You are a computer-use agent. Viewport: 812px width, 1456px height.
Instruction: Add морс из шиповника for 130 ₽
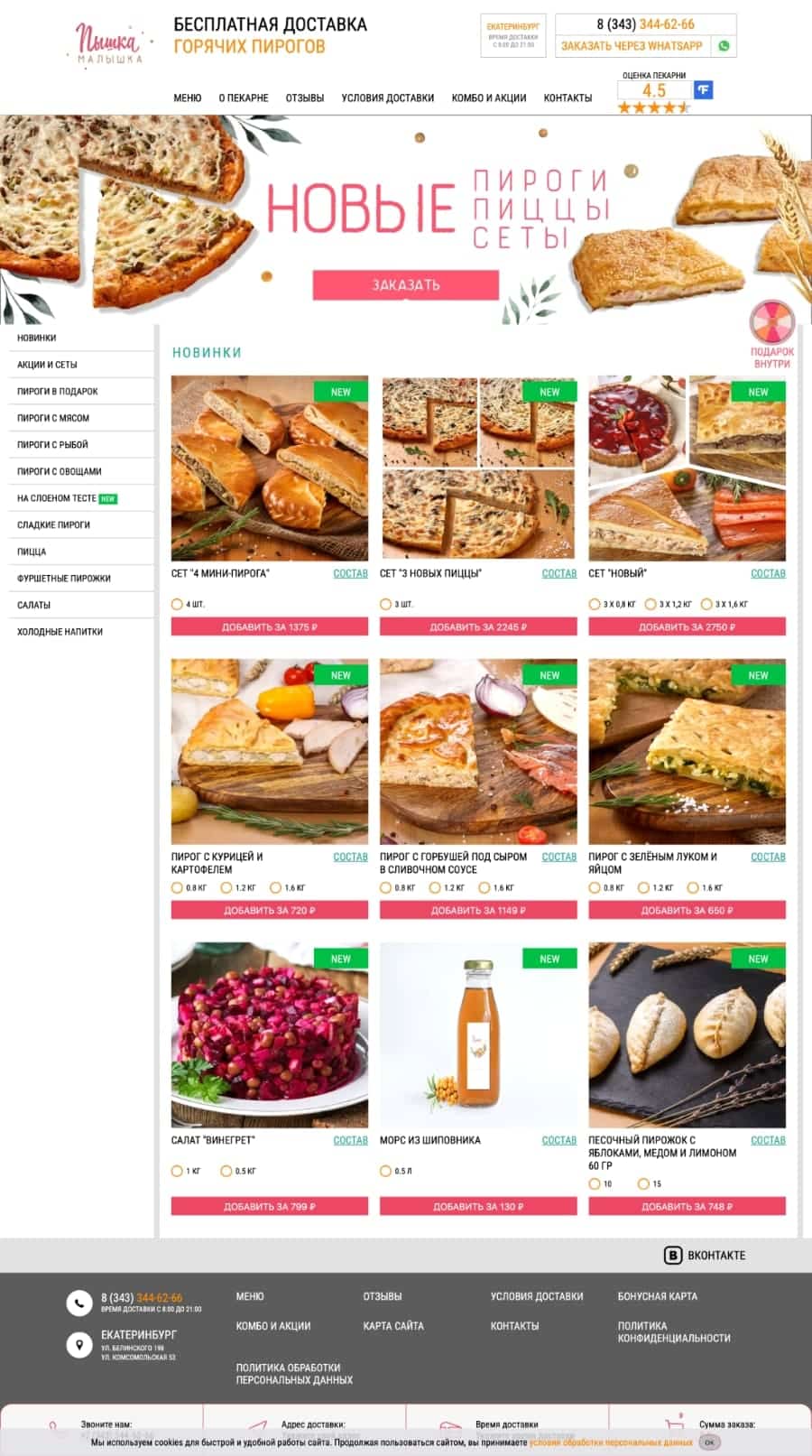pos(477,1206)
